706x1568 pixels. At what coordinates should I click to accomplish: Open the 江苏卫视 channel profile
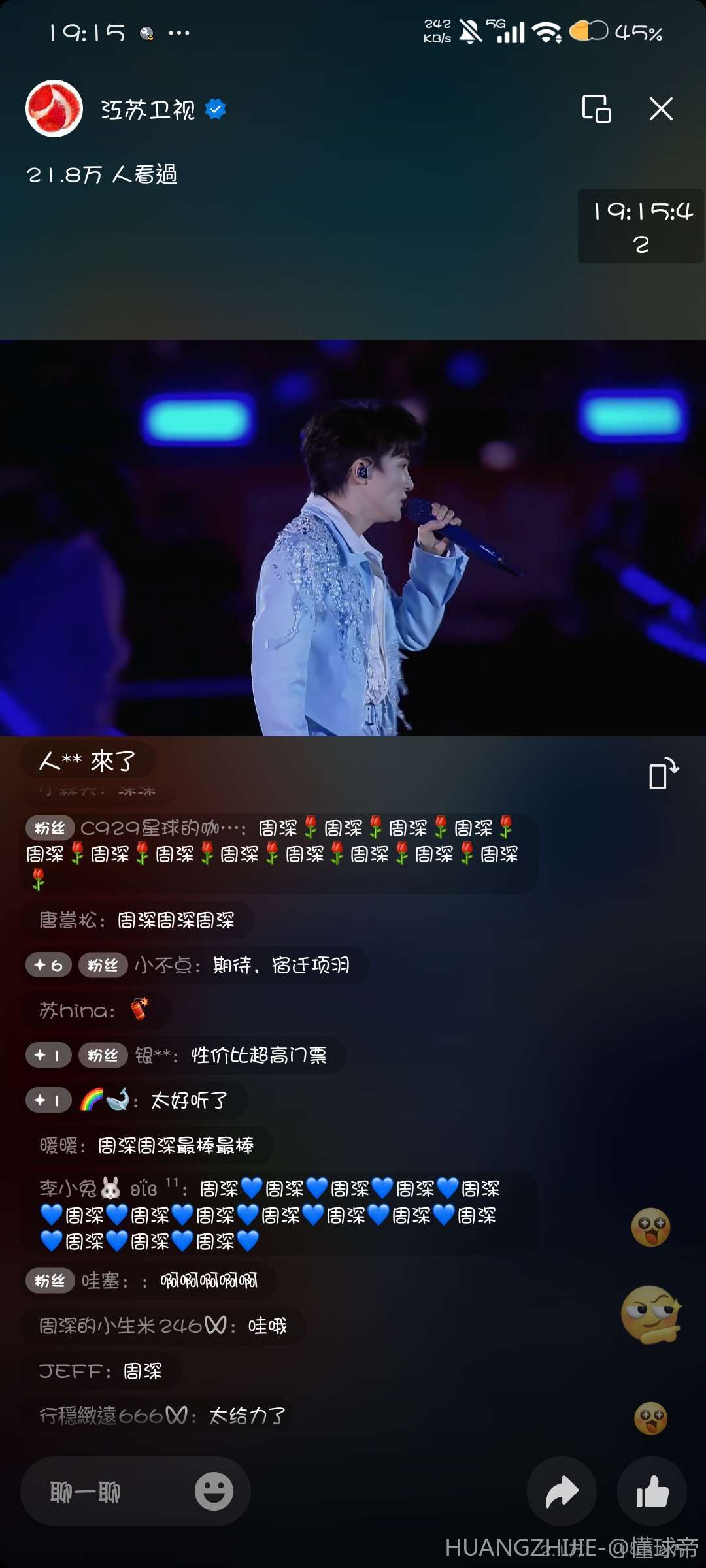coord(54,109)
